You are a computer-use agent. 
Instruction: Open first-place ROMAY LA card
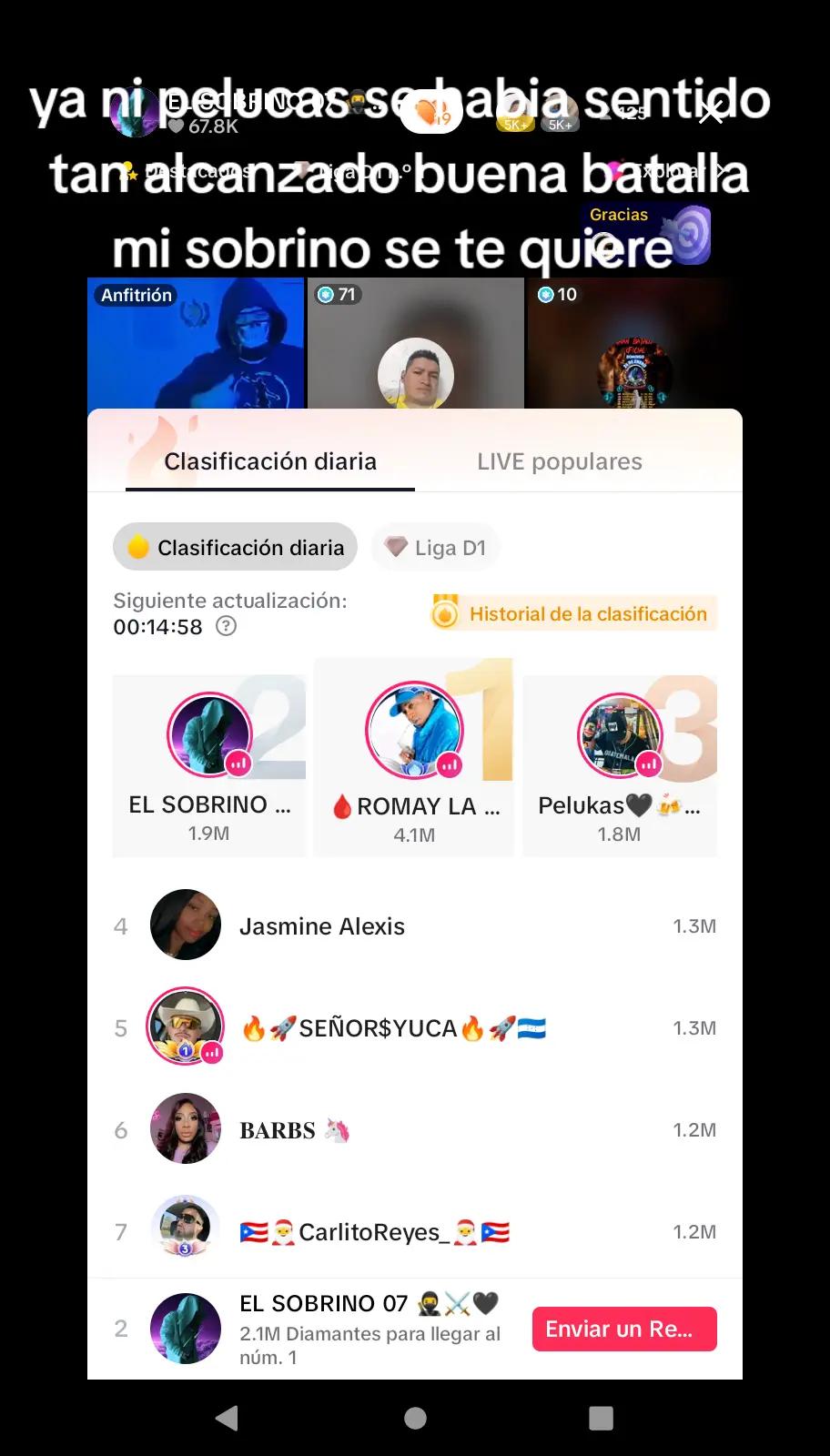coord(414,759)
